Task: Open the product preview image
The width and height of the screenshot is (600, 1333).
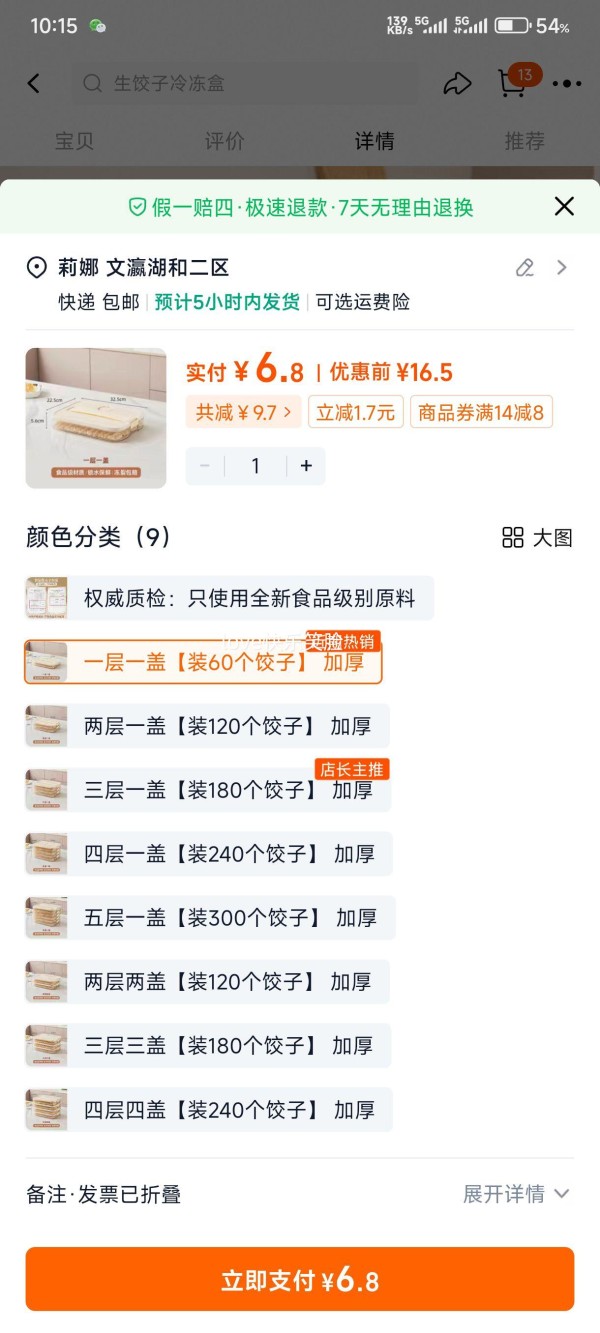Action: click(96, 418)
